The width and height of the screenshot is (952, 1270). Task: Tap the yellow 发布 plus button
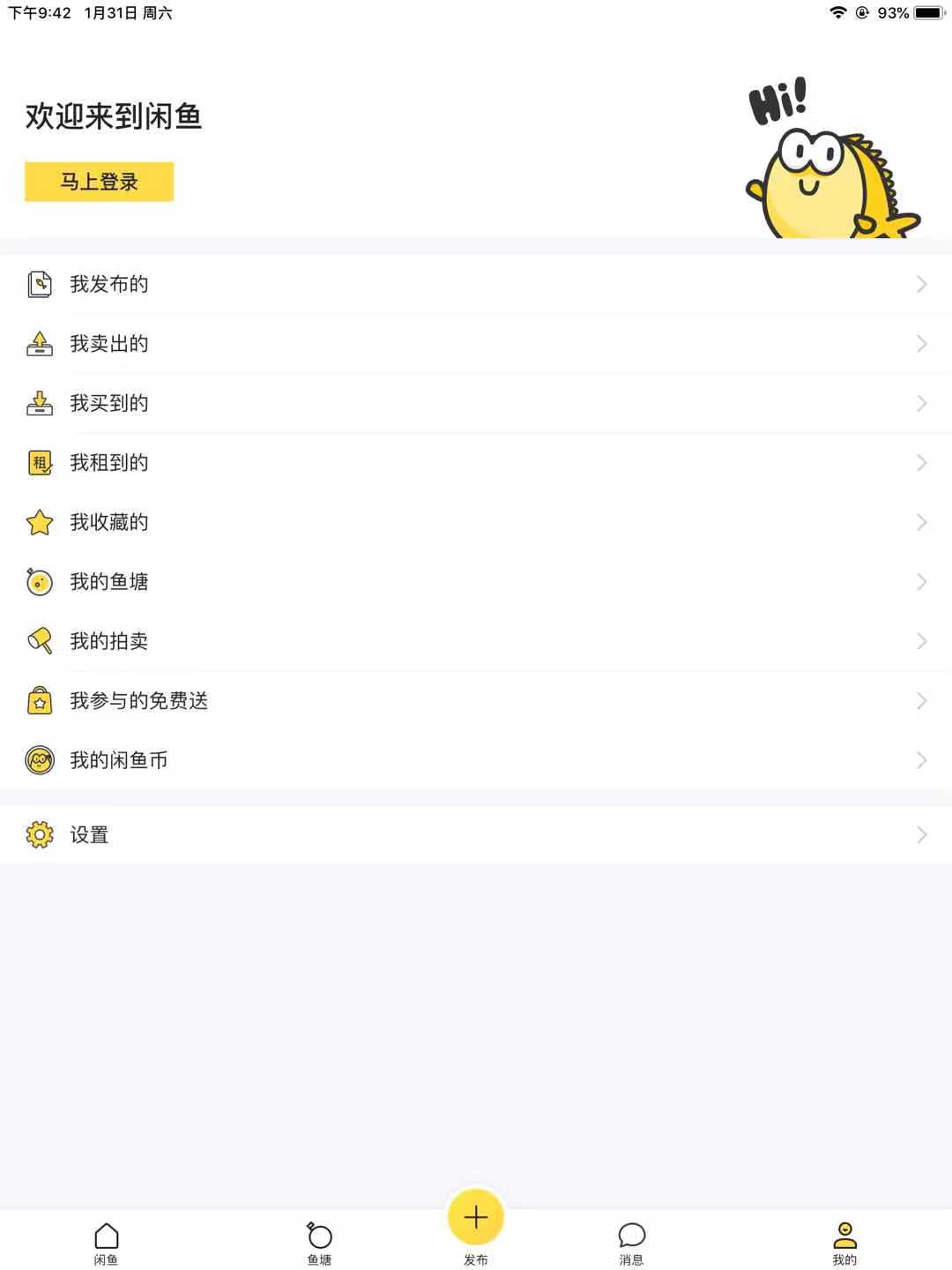(x=476, y=1217)
